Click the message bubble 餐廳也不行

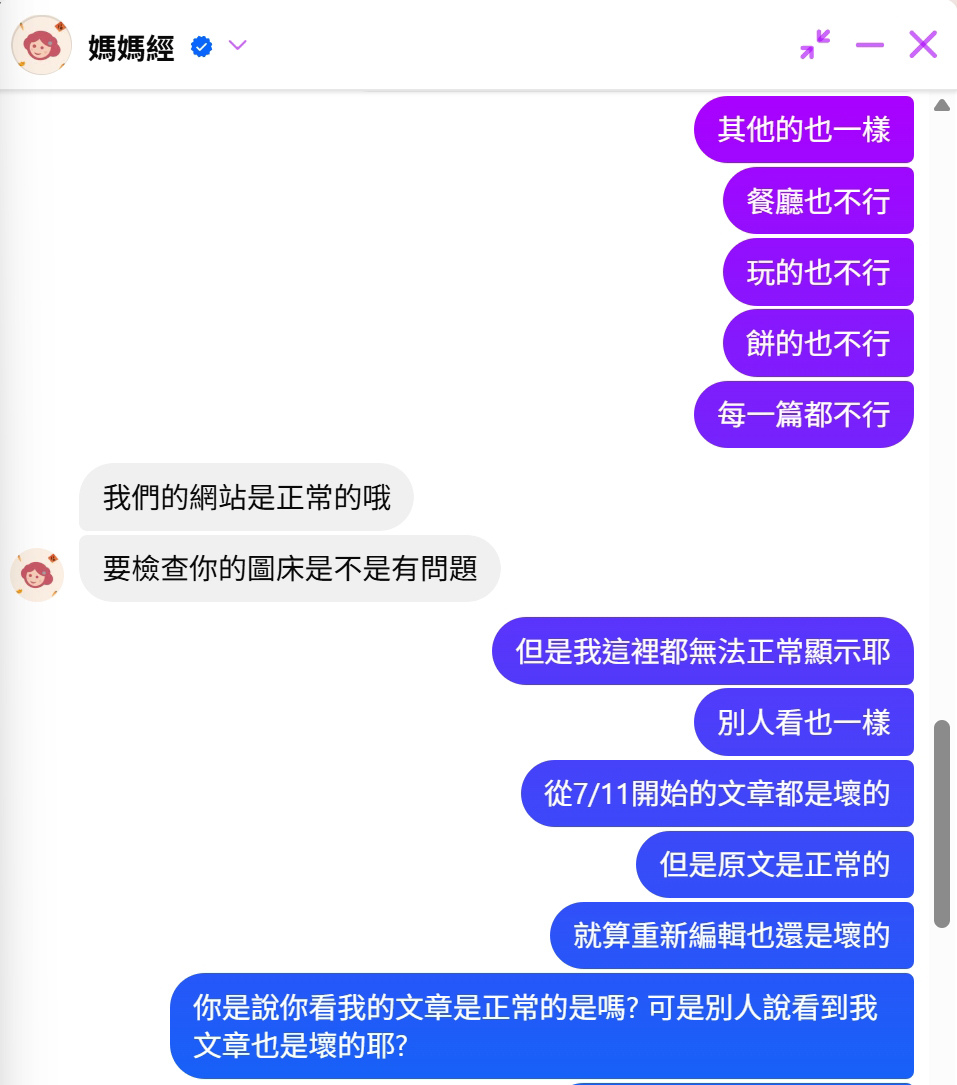tap(818, 200)
